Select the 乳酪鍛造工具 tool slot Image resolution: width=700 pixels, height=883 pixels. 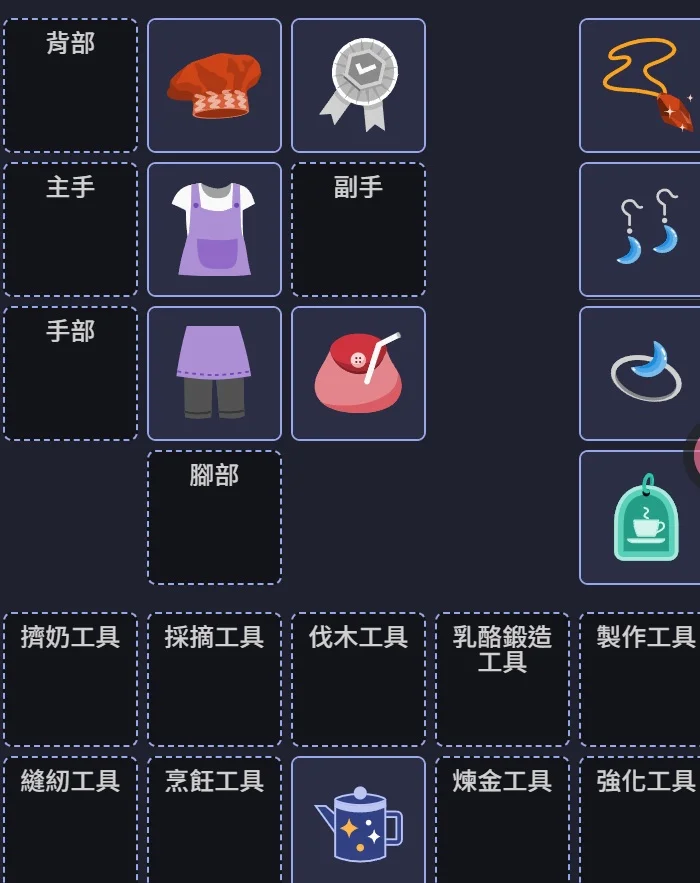[x=503, y=680]
